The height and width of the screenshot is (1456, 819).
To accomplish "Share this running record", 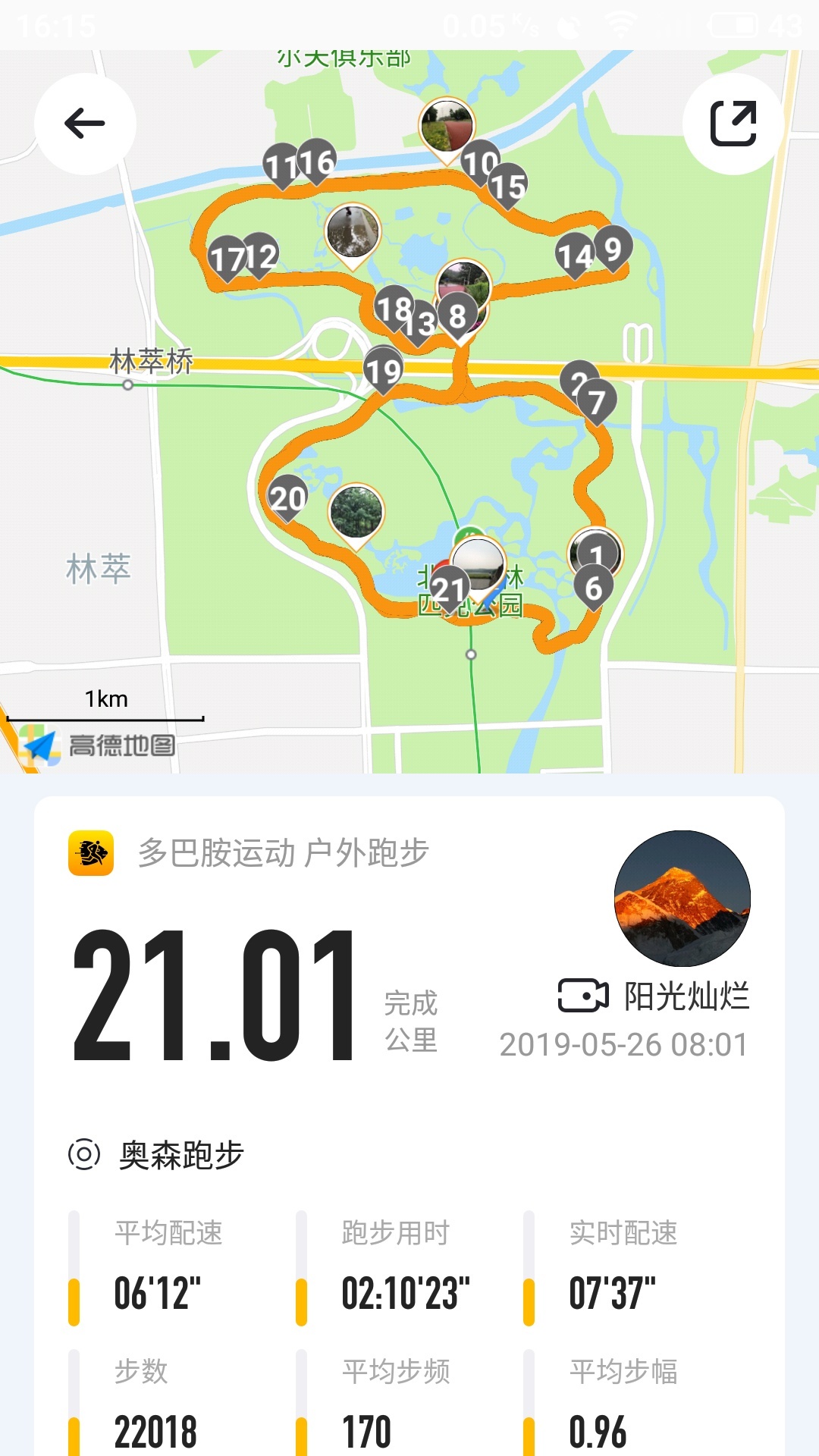I will (x=733, y=124).
